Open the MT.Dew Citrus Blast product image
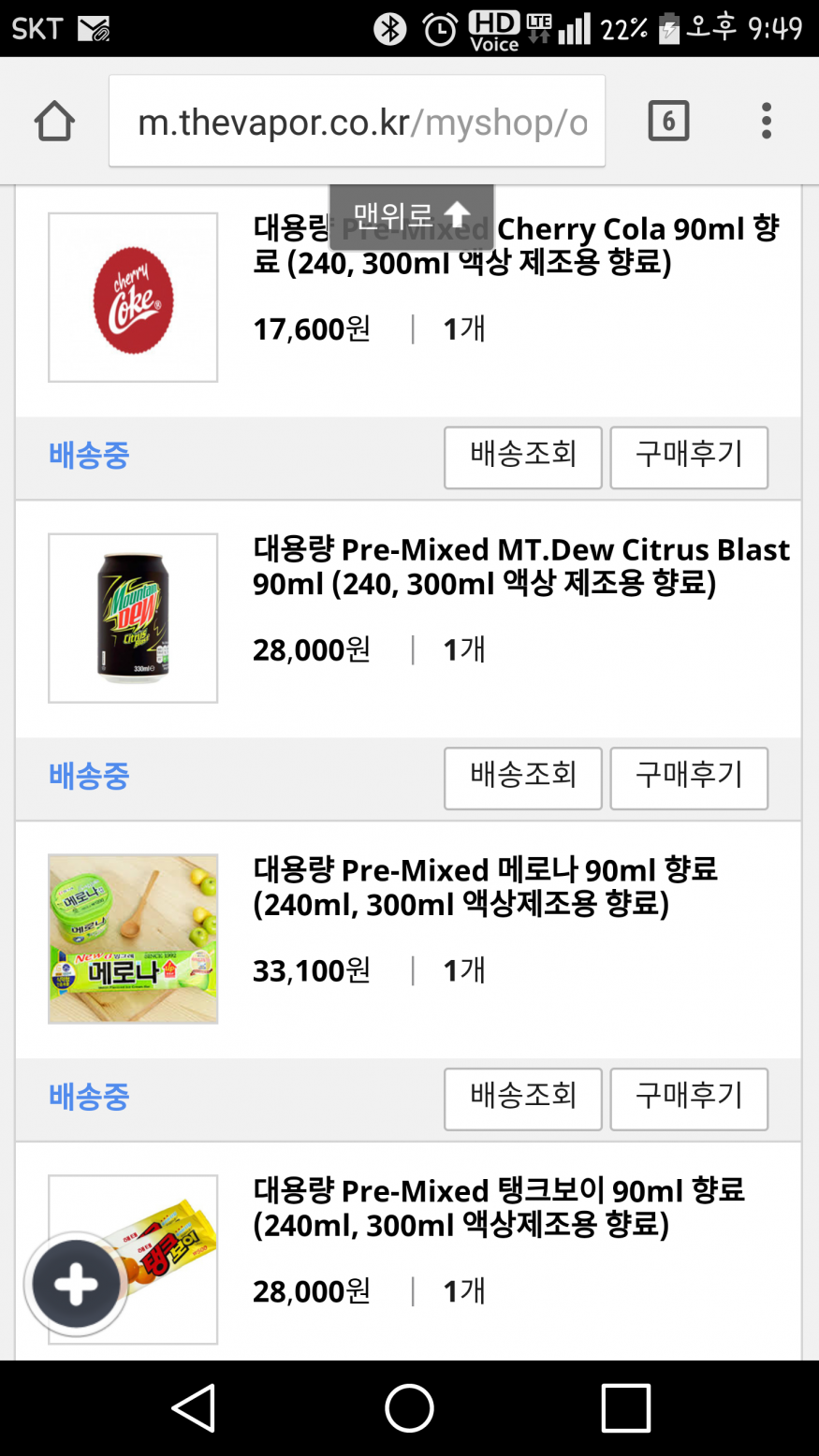The image size is (819, 1456). click(x=133, y=618)
